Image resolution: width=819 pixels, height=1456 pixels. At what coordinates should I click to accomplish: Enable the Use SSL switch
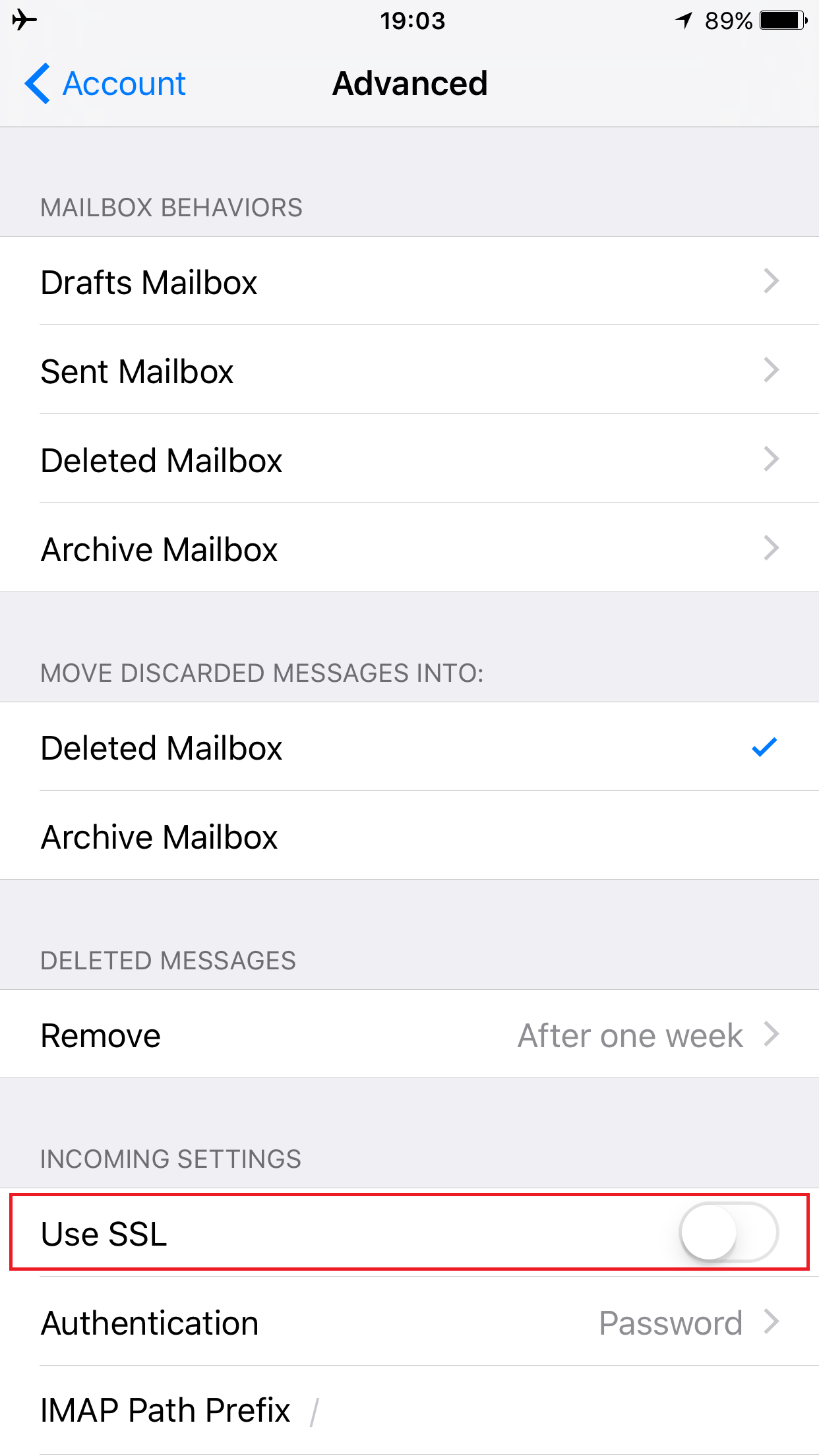coord(728,1232)
